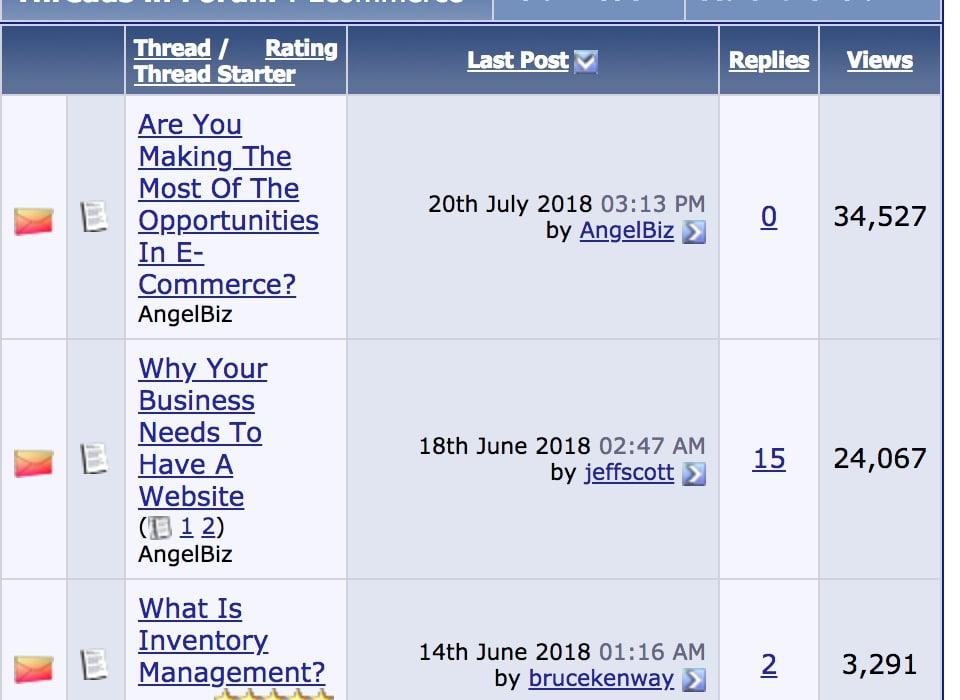Sort by Last Post column
This screenshot has height=700, width=960.
[518, 60]
